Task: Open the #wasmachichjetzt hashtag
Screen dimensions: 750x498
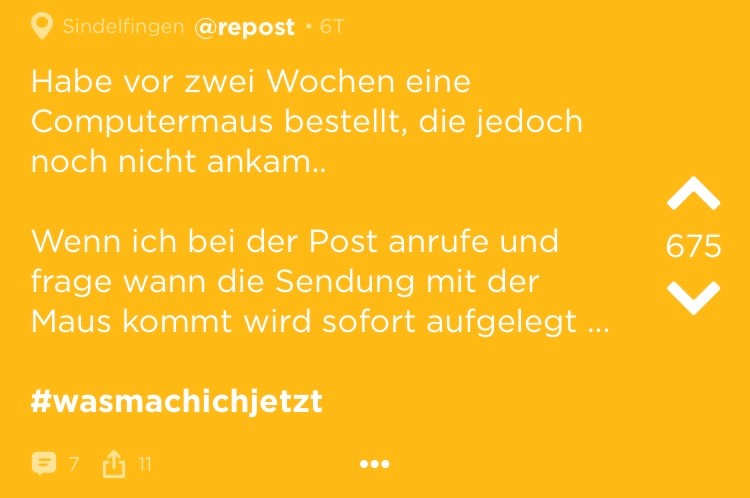Action: pos(177,402)
